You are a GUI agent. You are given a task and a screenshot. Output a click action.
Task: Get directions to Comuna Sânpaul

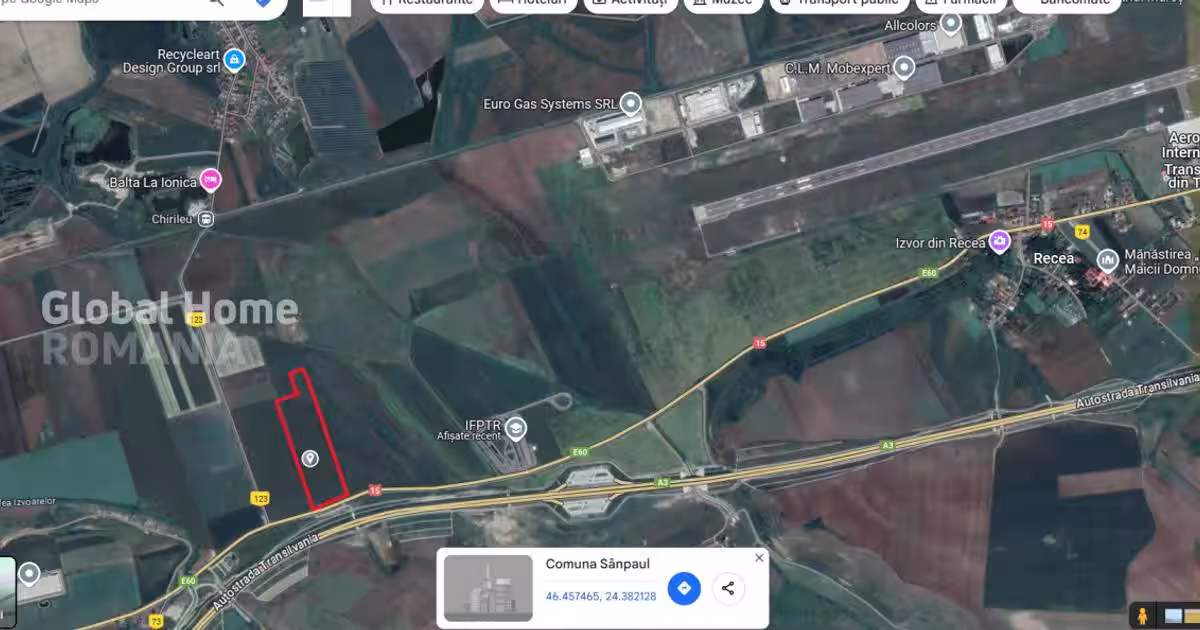(x=684, y=588)
